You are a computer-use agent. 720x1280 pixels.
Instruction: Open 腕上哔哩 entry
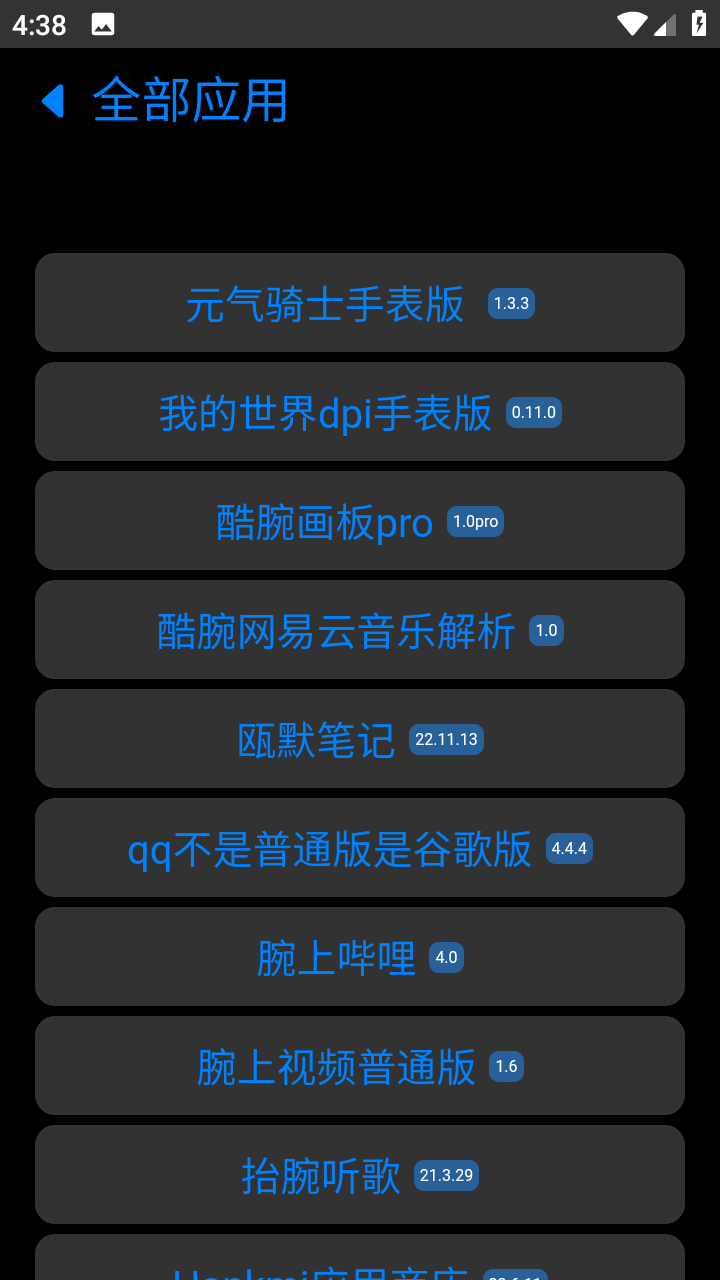pyautogui.click(x=360, y=957)
